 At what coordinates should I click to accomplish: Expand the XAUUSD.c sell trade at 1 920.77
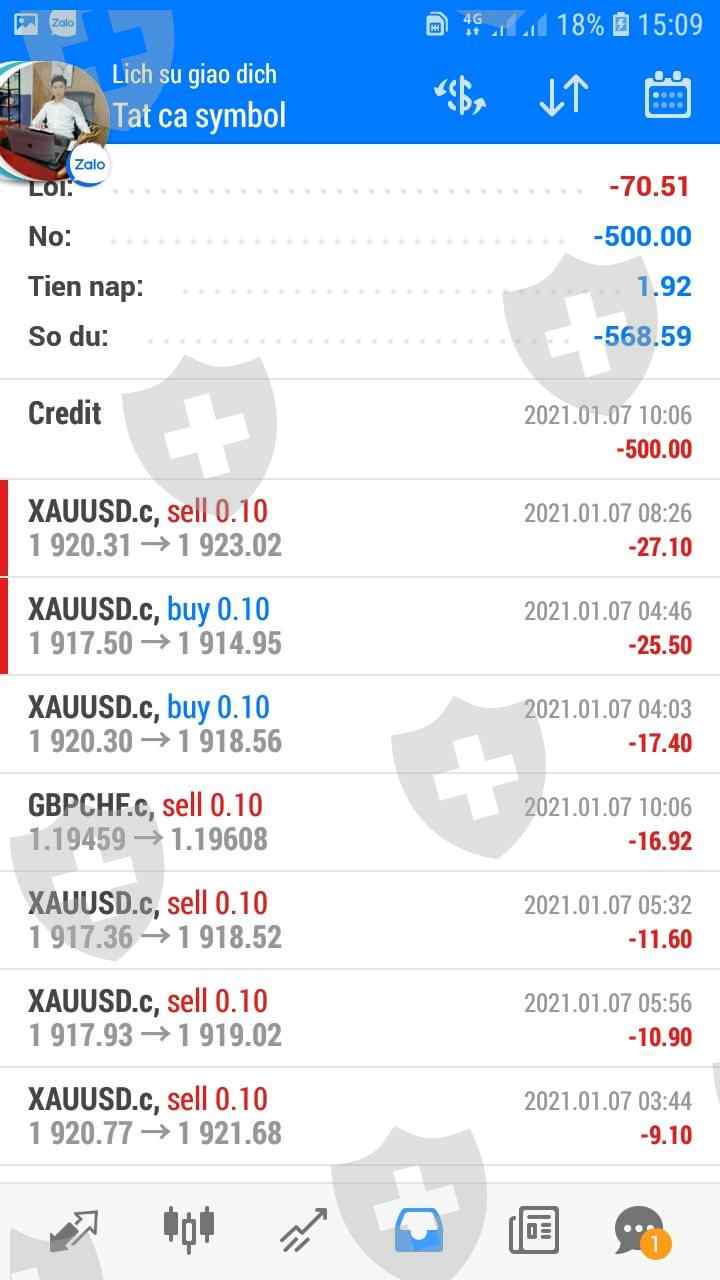pos(360,1116)
